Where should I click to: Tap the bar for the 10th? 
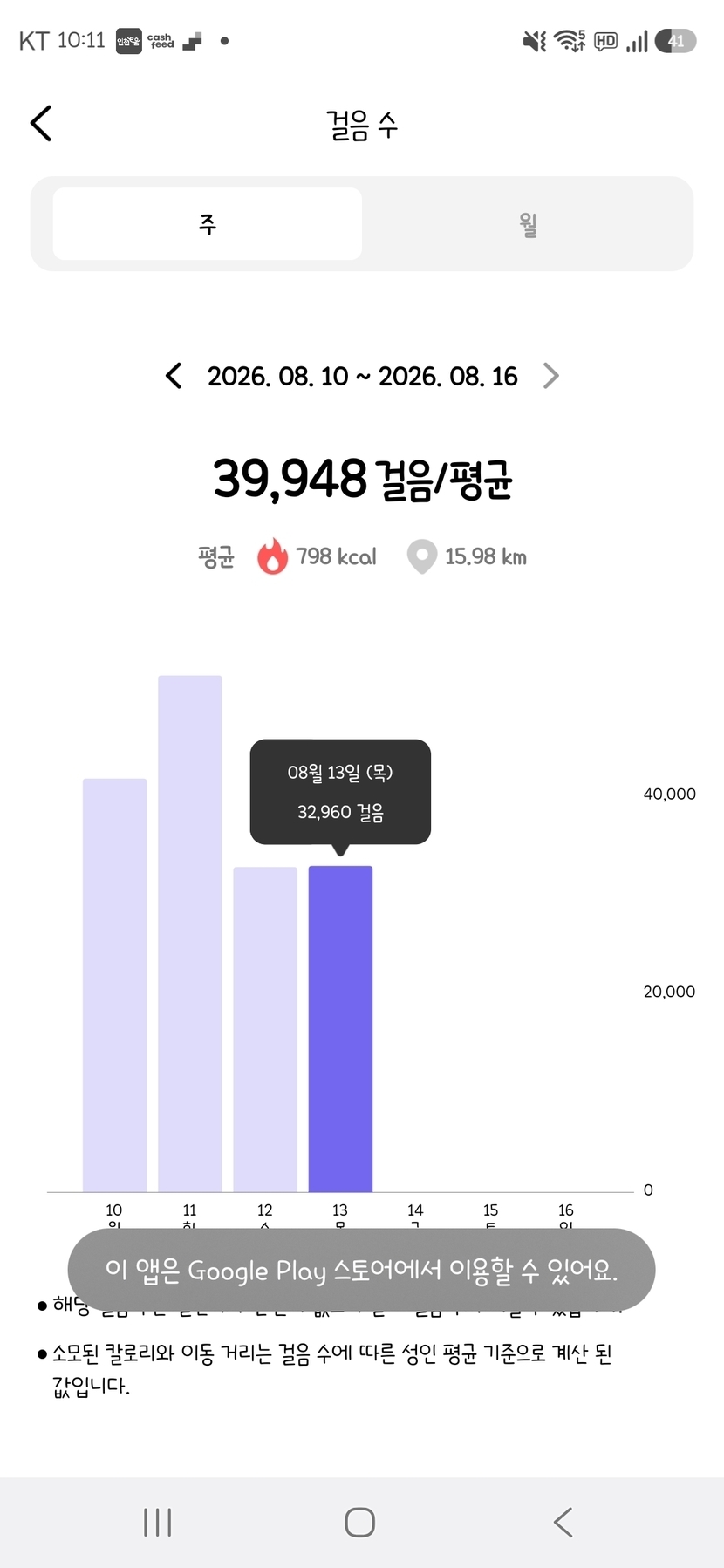[114, 985]
